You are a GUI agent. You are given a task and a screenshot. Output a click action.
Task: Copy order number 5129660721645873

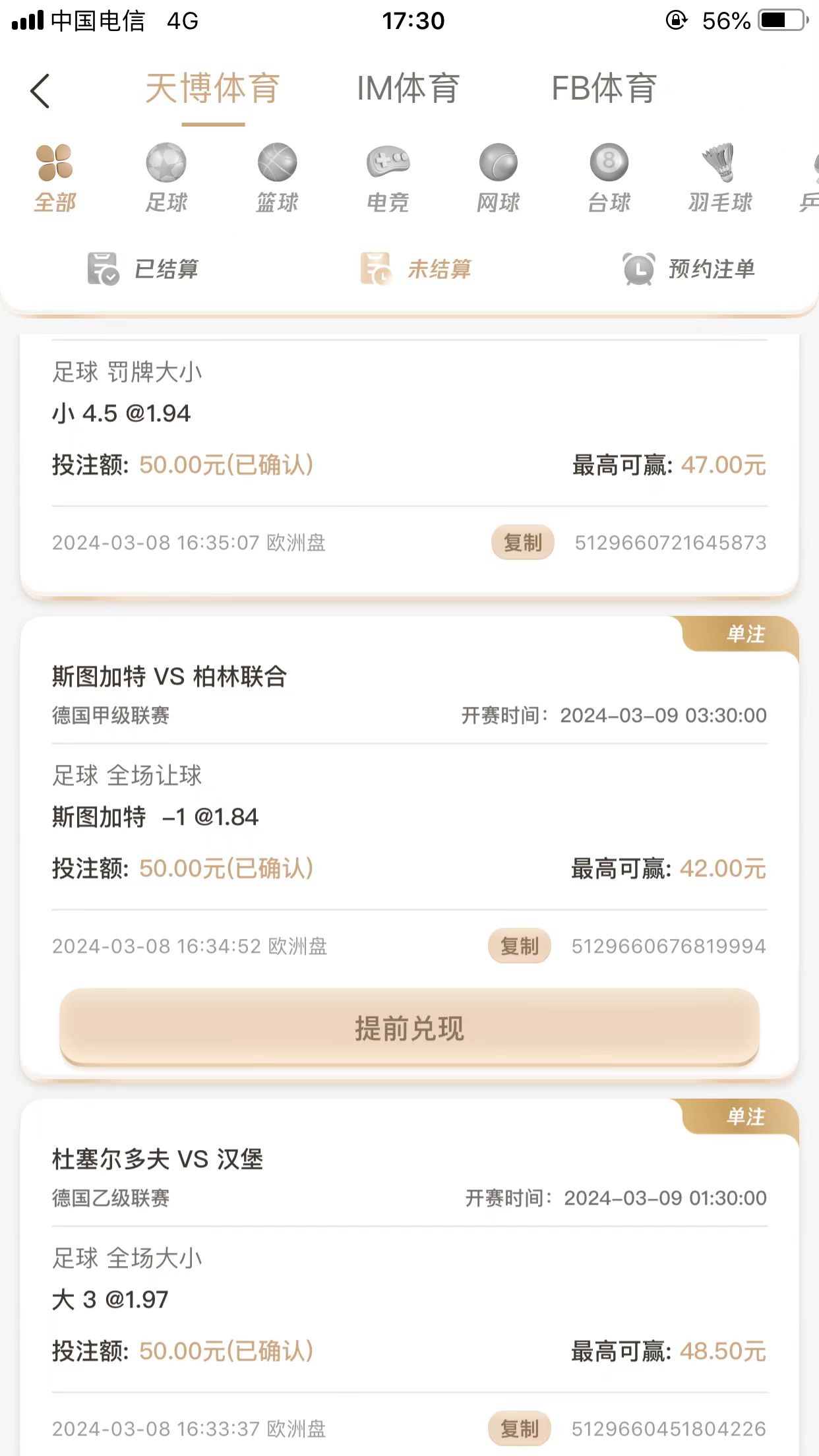[x=522, y=543]
